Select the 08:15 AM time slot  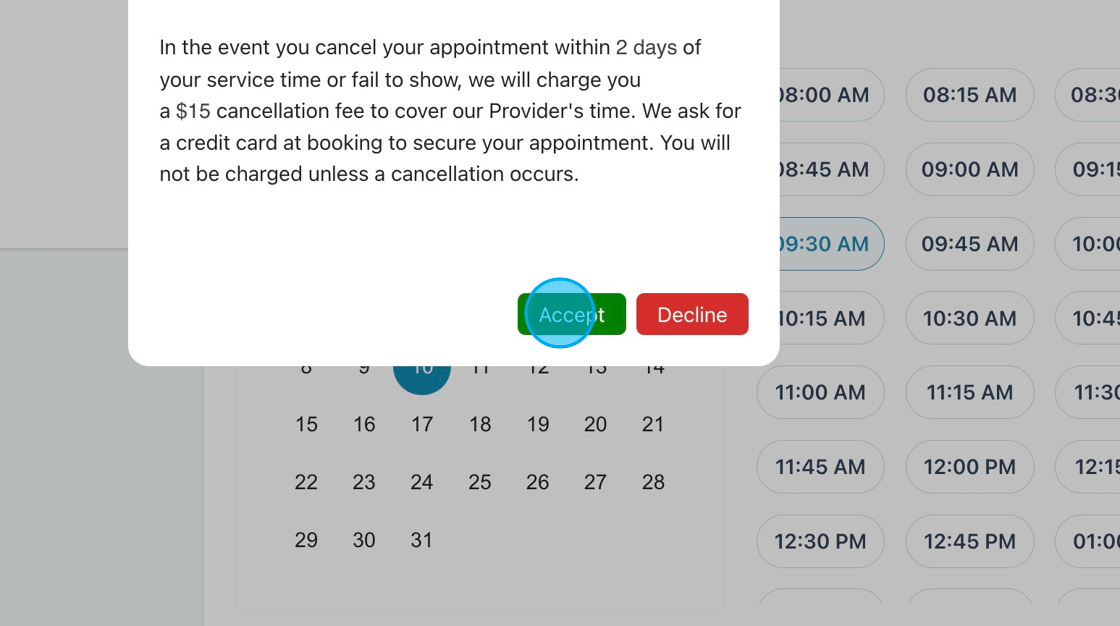click(969, 95)
